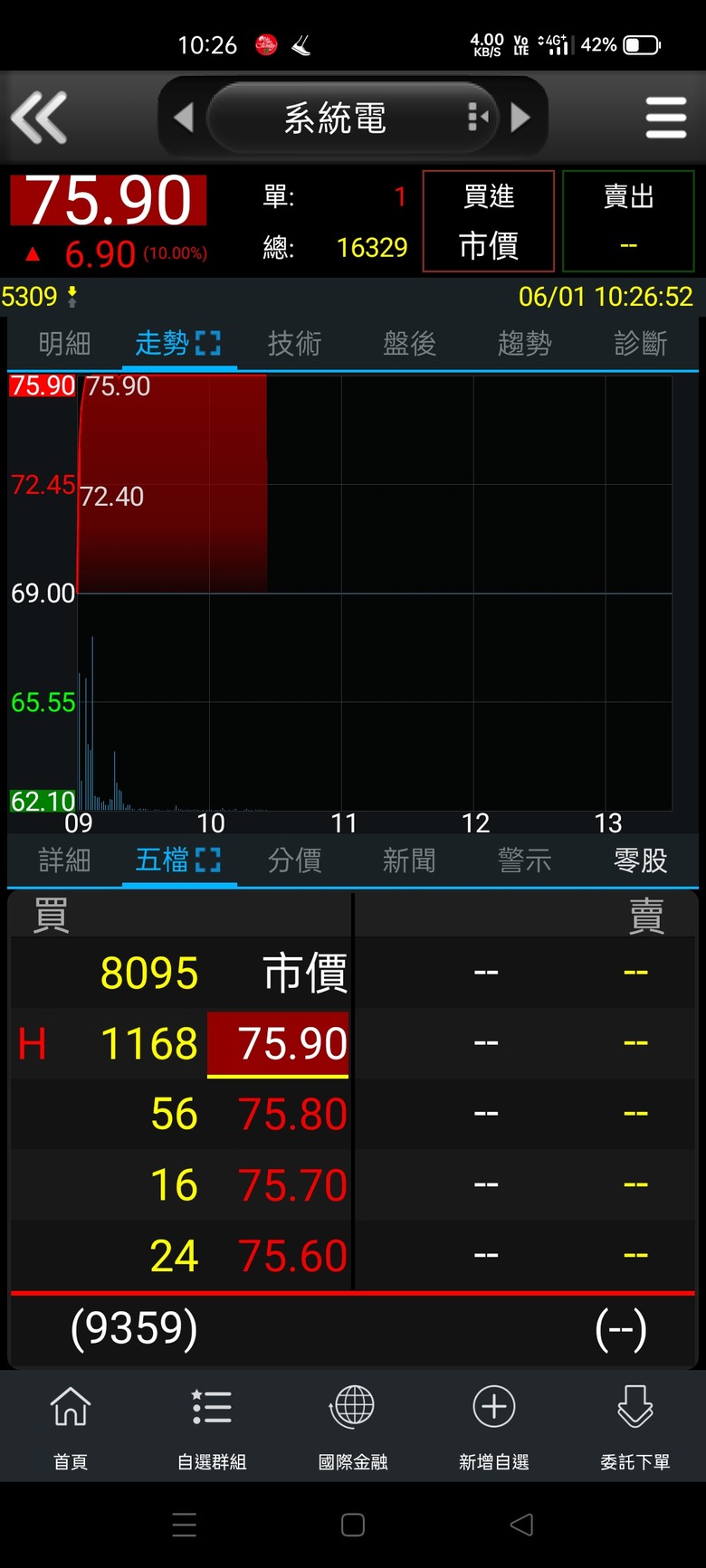Tap the 買進 市價 buy button
This screenshot has width=706, height=1568.
click(489, 221)
